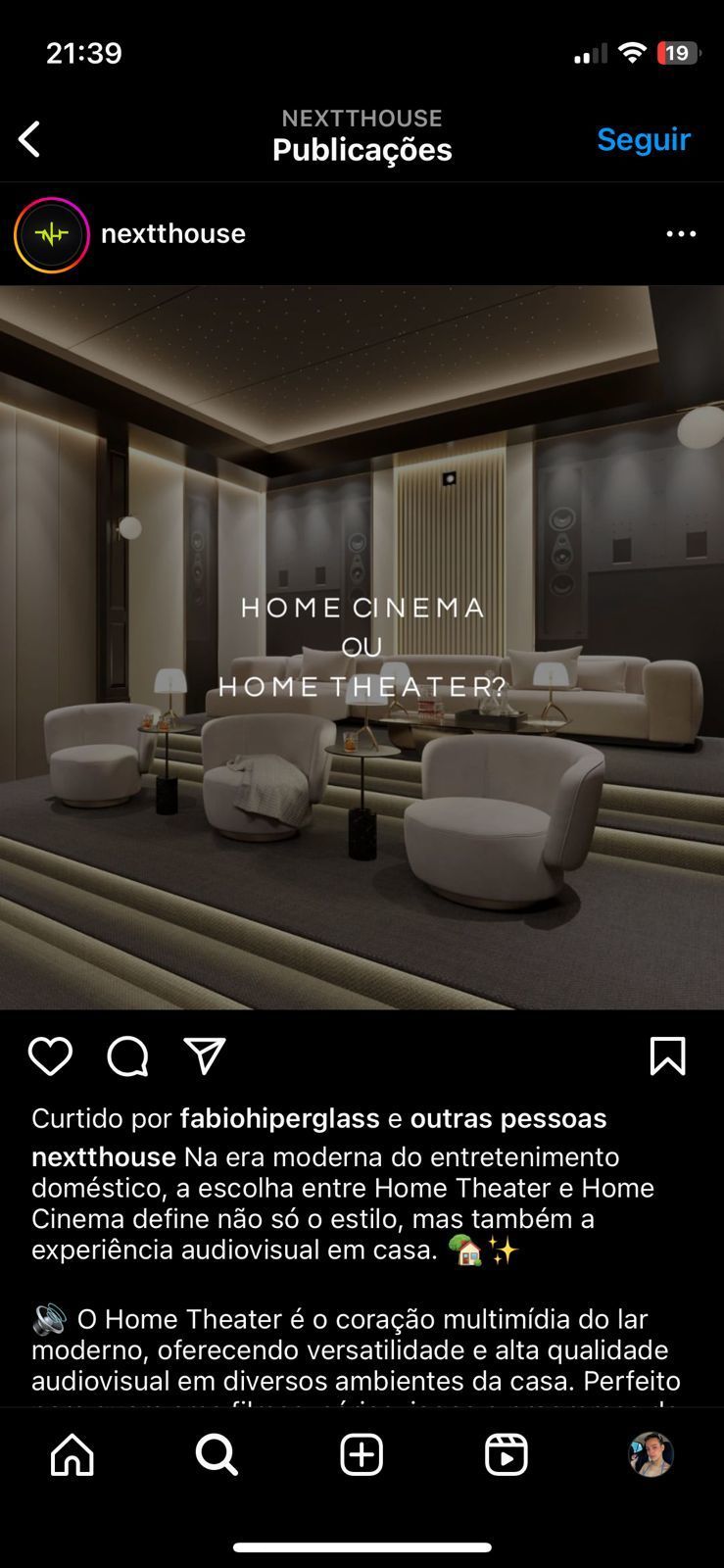724x1568 pixels.
Task: Switch to the Search tab
Action: pos(217,1454)
